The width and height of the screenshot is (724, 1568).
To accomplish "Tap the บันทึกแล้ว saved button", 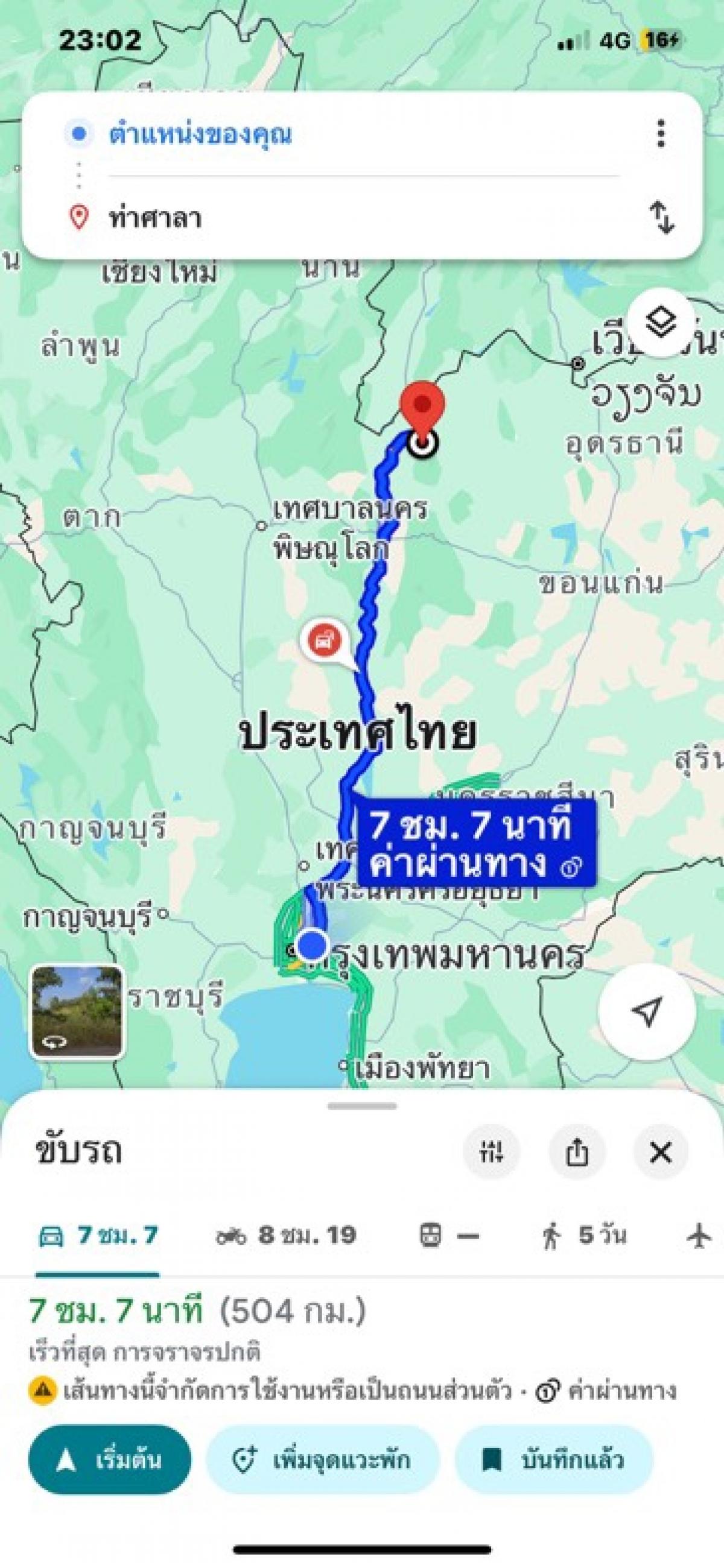I will [553, 1460].
